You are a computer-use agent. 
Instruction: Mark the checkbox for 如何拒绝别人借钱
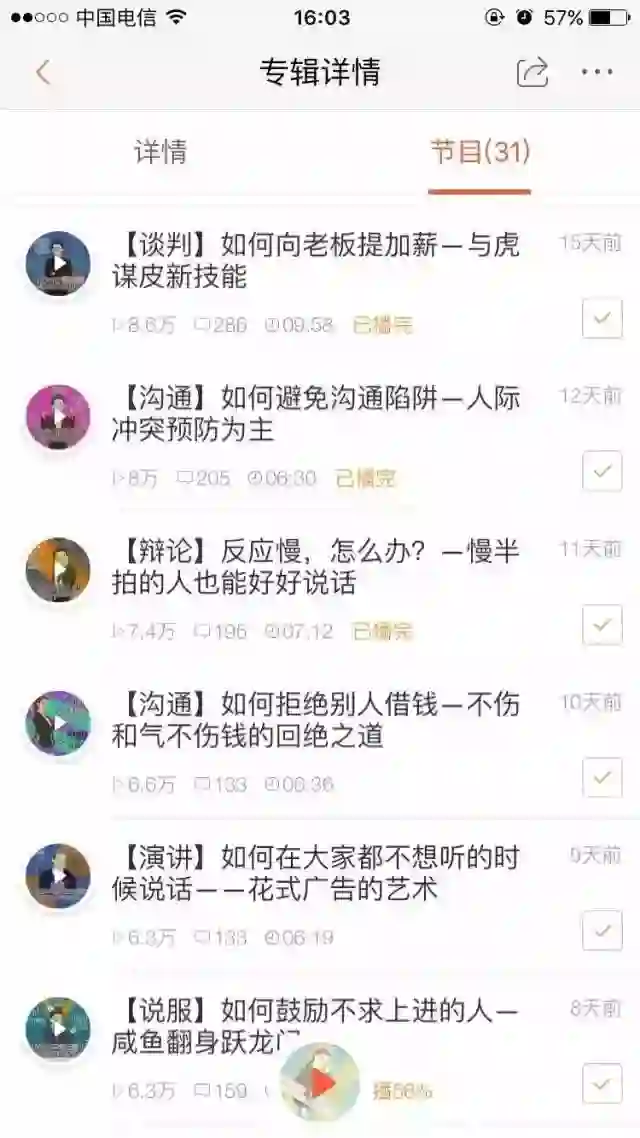(602, 777)
